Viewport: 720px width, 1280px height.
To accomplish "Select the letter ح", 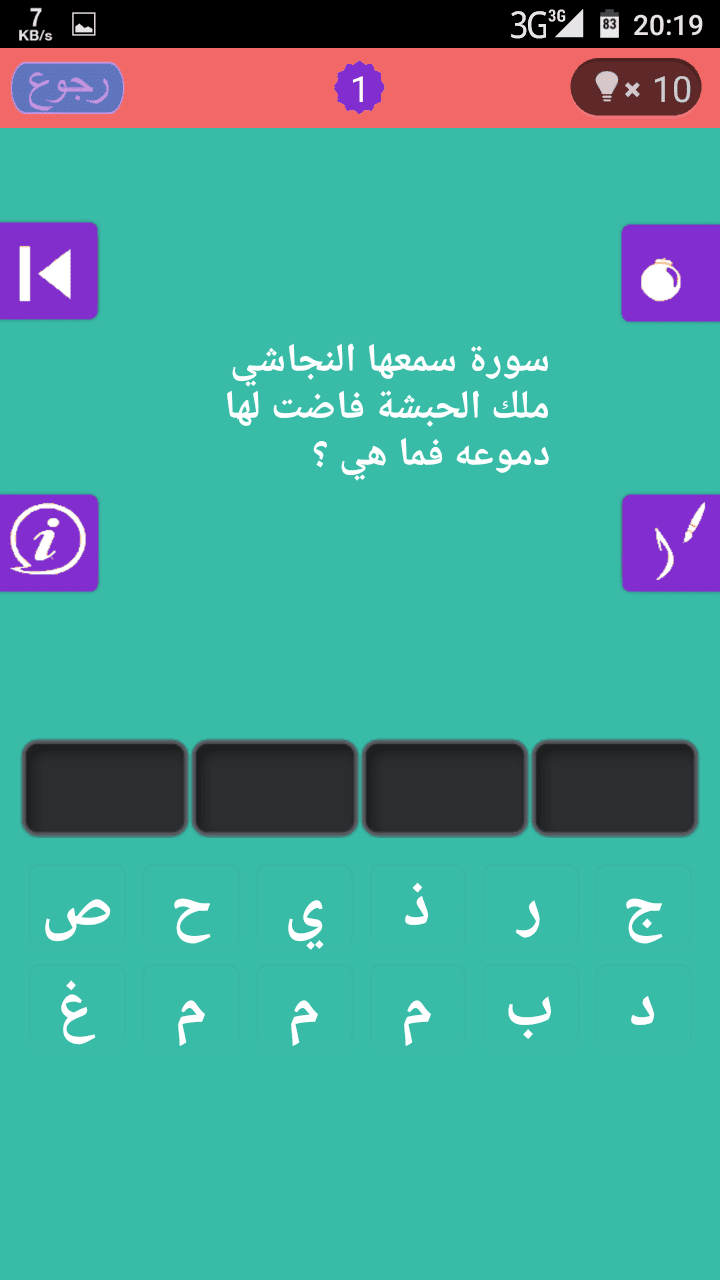I will [x=191, y=913].
